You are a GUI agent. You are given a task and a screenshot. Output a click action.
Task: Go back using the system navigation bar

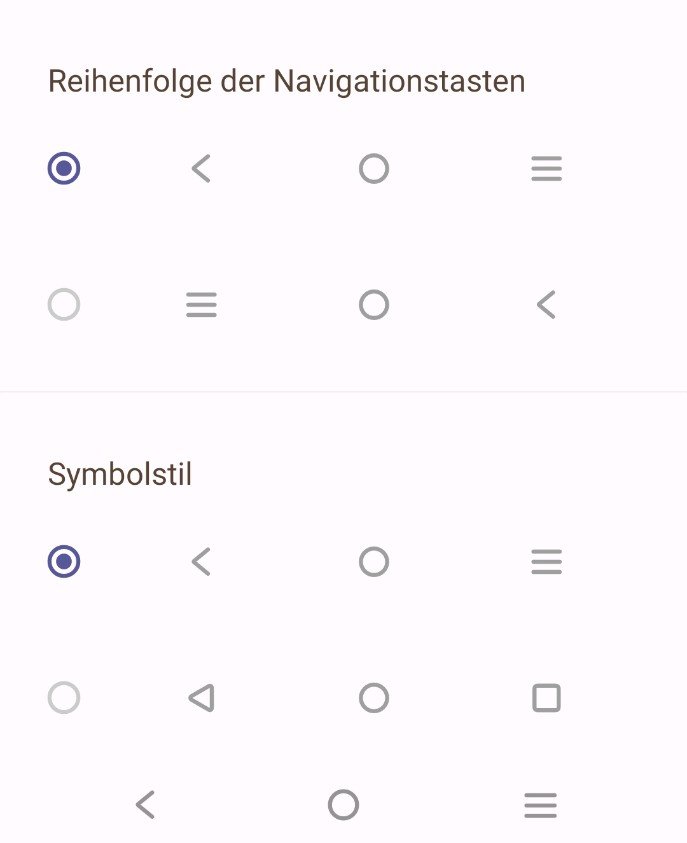point(146,805)
